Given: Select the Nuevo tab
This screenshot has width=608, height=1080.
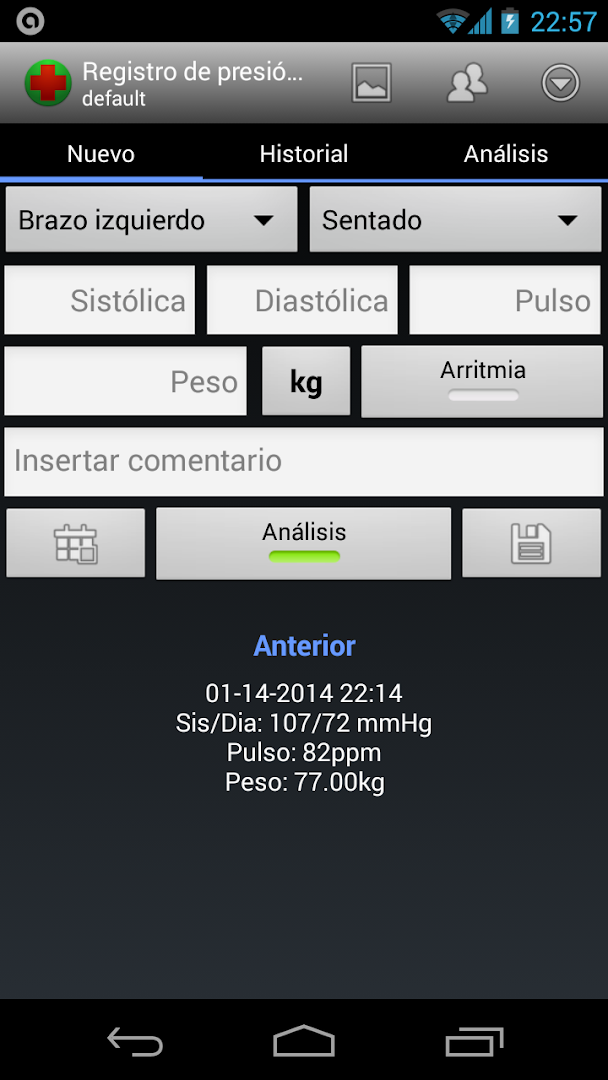Looking at the screenshot, I should pos(101,154).
